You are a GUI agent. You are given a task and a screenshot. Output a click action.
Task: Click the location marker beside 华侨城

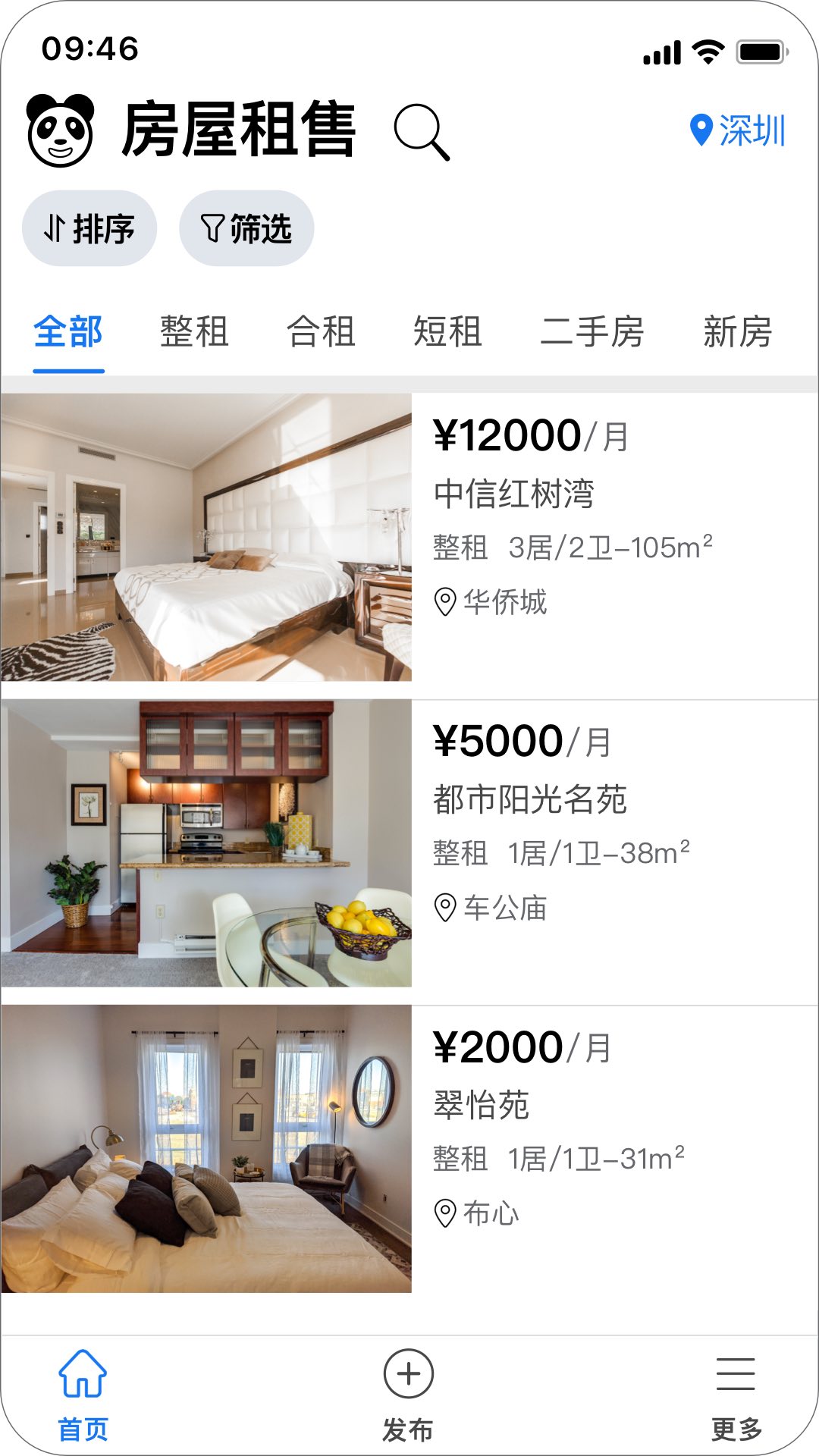(x=444, y=601)
